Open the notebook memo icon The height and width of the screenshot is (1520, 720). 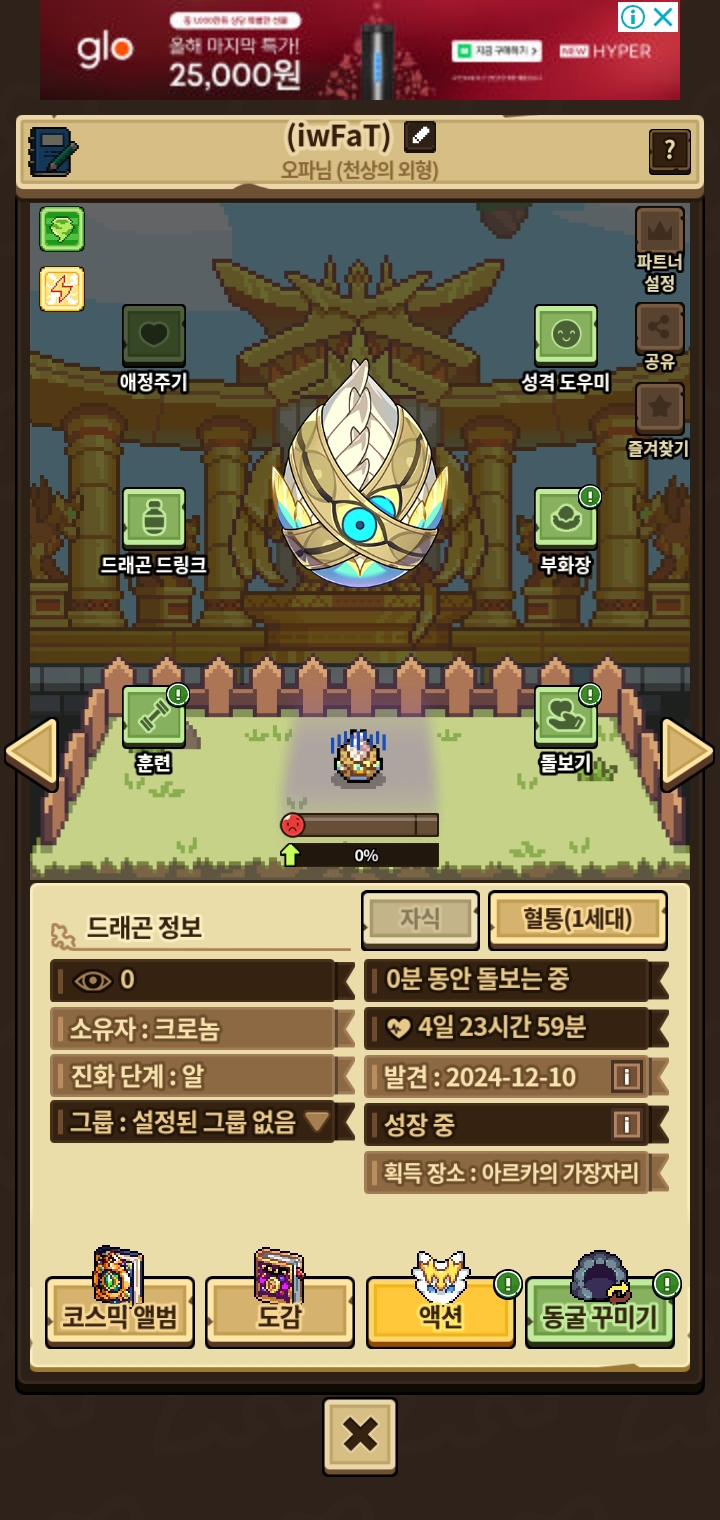point(53,151)
